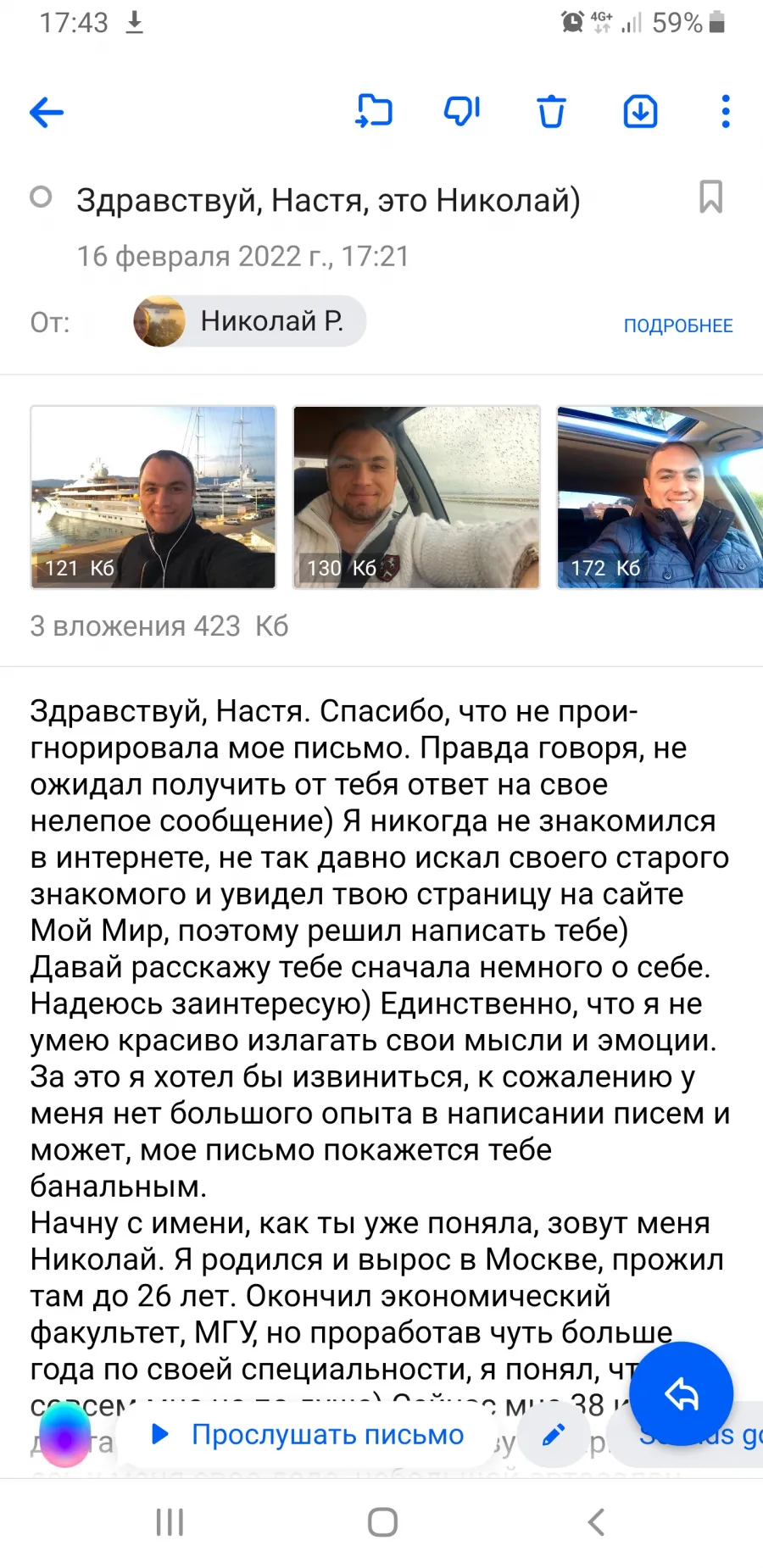Flag the email with the bookmark icon
Screen dimensions: 763x1568
710,197
